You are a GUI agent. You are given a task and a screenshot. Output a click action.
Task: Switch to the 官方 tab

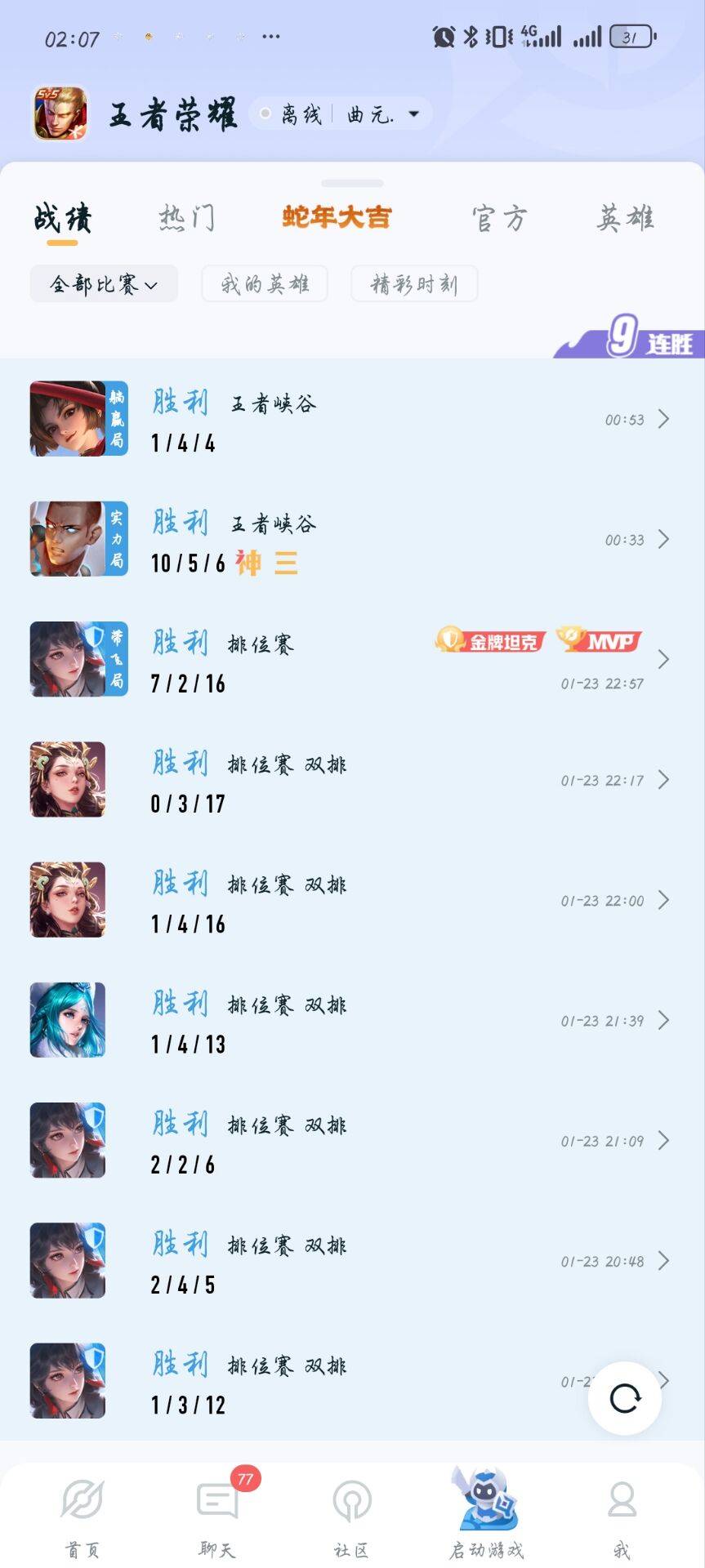pos(500,218)
